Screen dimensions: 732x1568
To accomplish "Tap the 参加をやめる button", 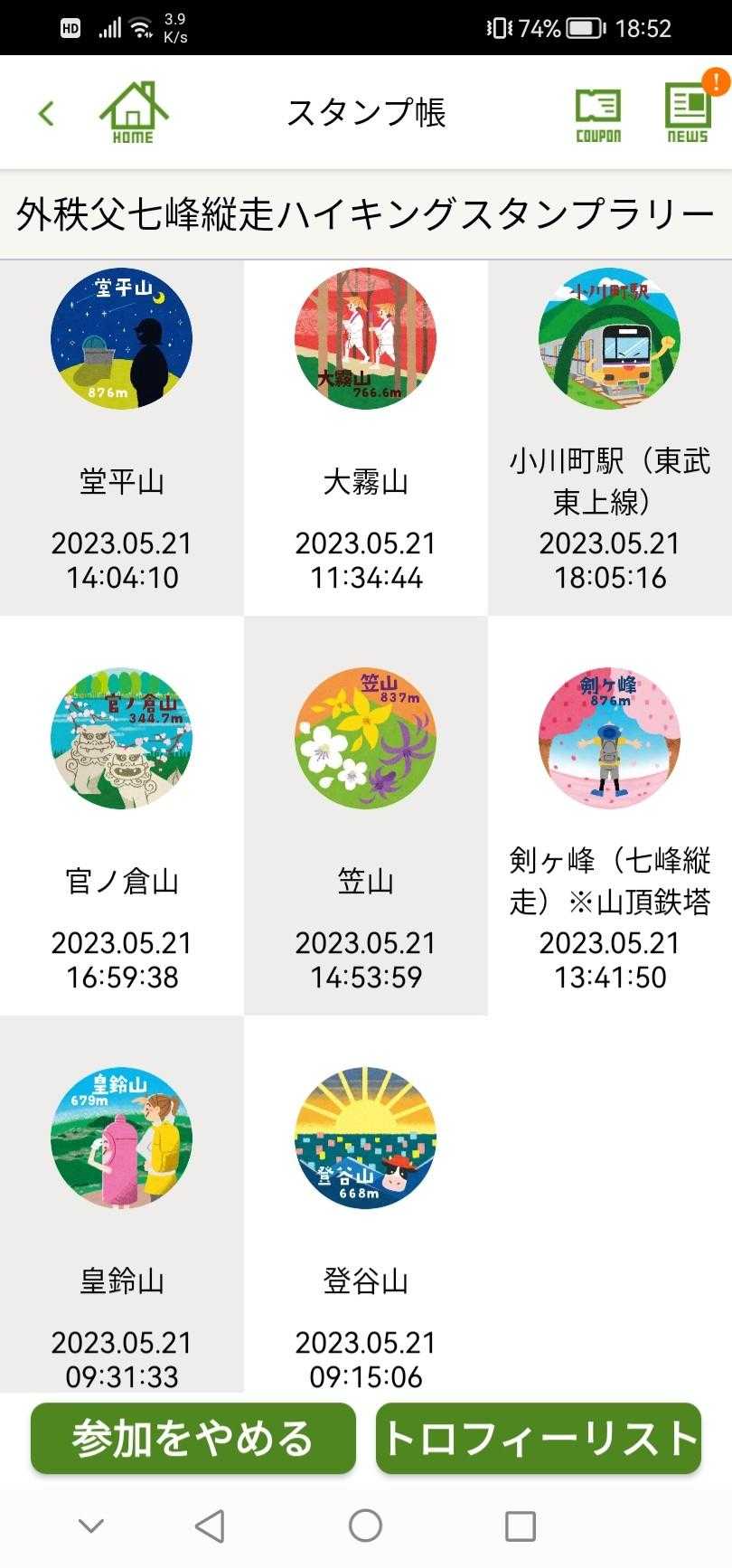I will click(193, 1439).
